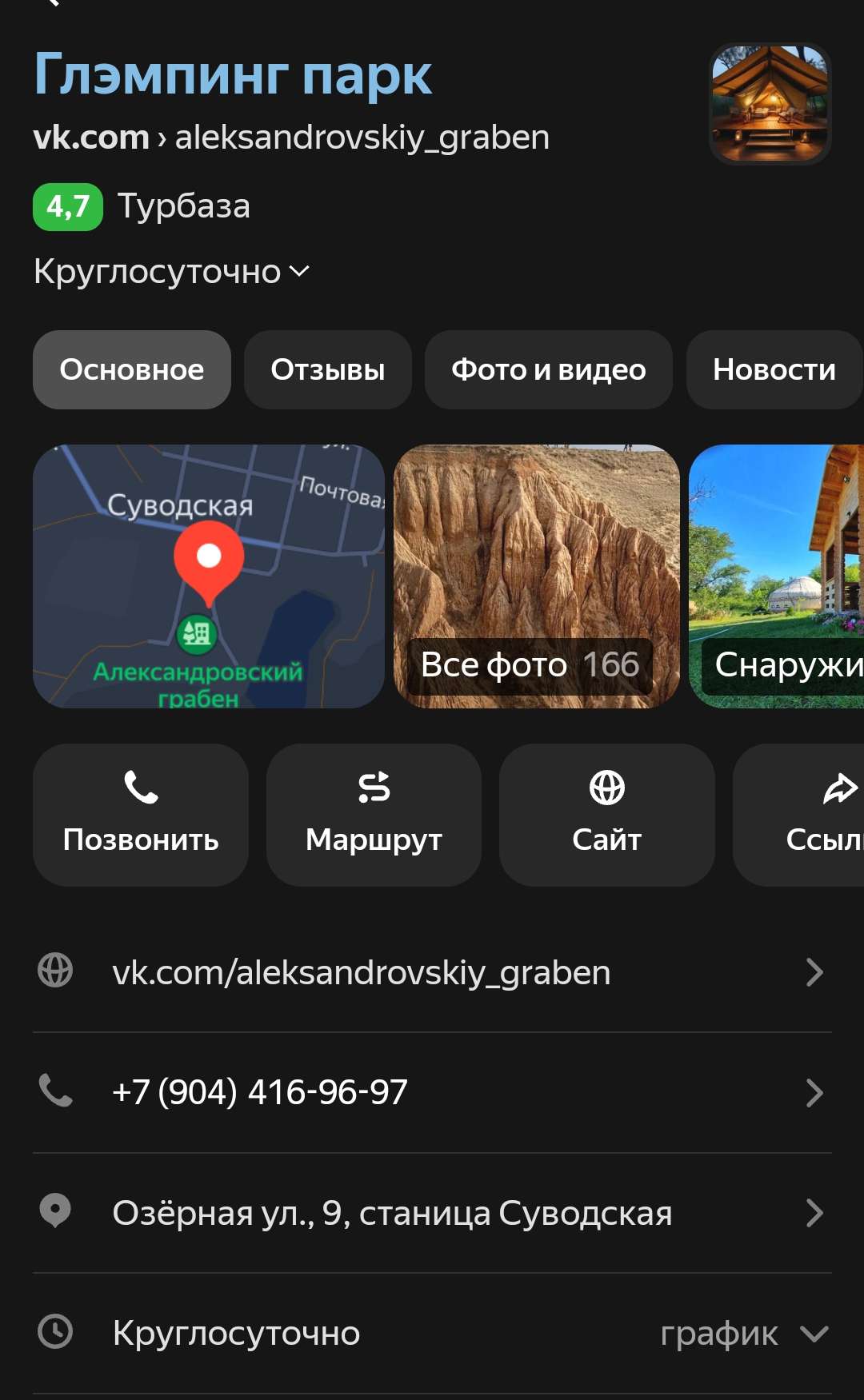864x1400 pixels.
Task: Expand the график schedule row
Action: 744,1334
